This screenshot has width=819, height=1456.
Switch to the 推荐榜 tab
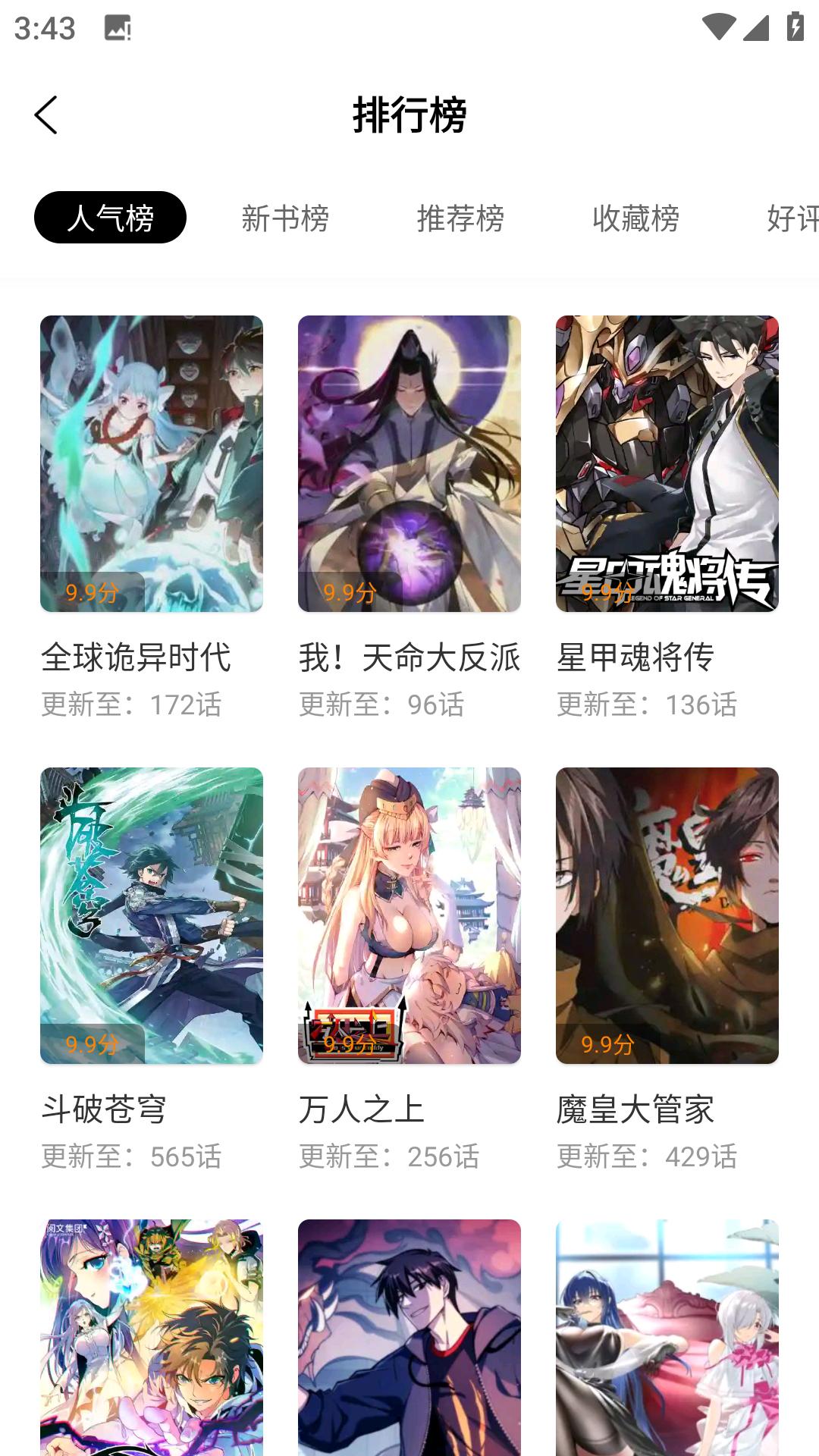[459, 218]
